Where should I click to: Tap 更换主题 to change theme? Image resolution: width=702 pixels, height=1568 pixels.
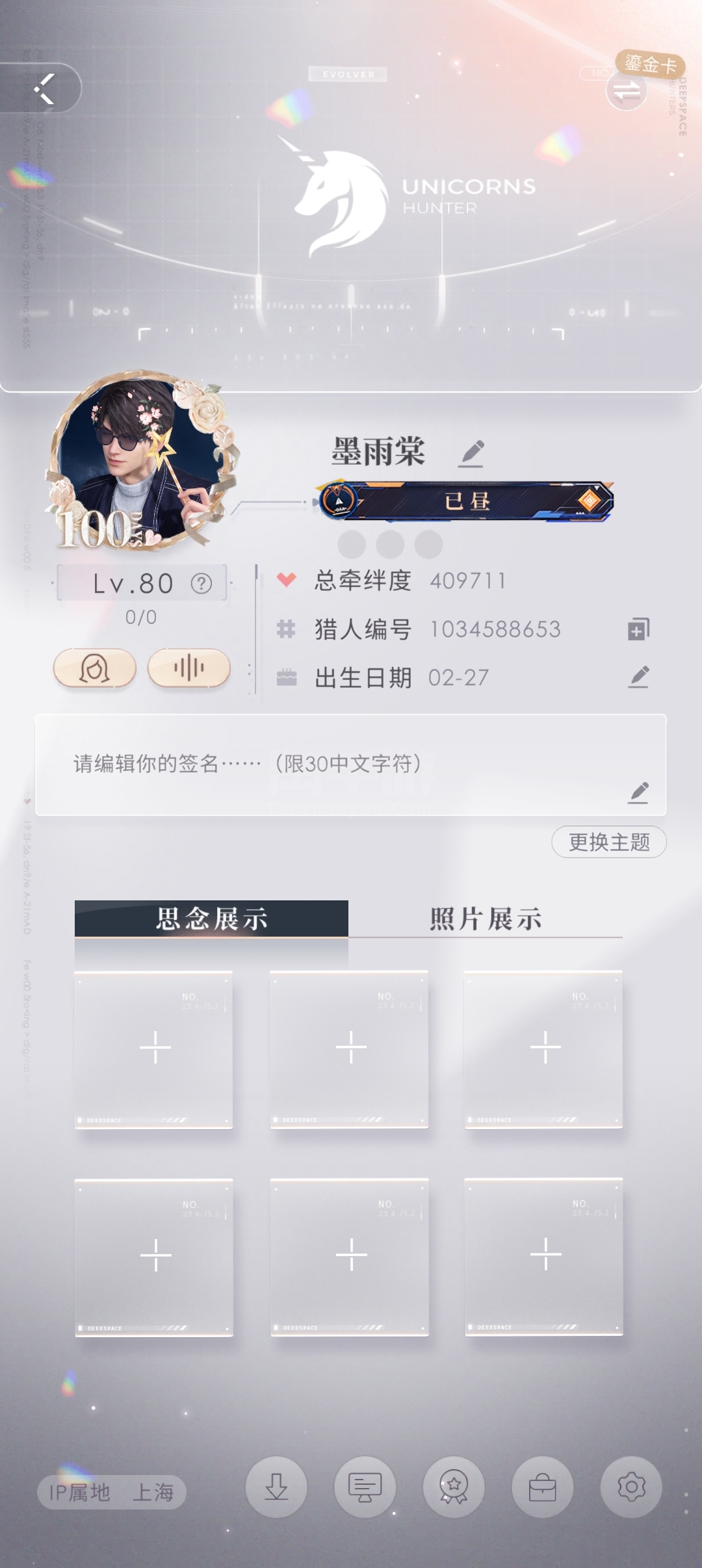[x=609, y=842]
